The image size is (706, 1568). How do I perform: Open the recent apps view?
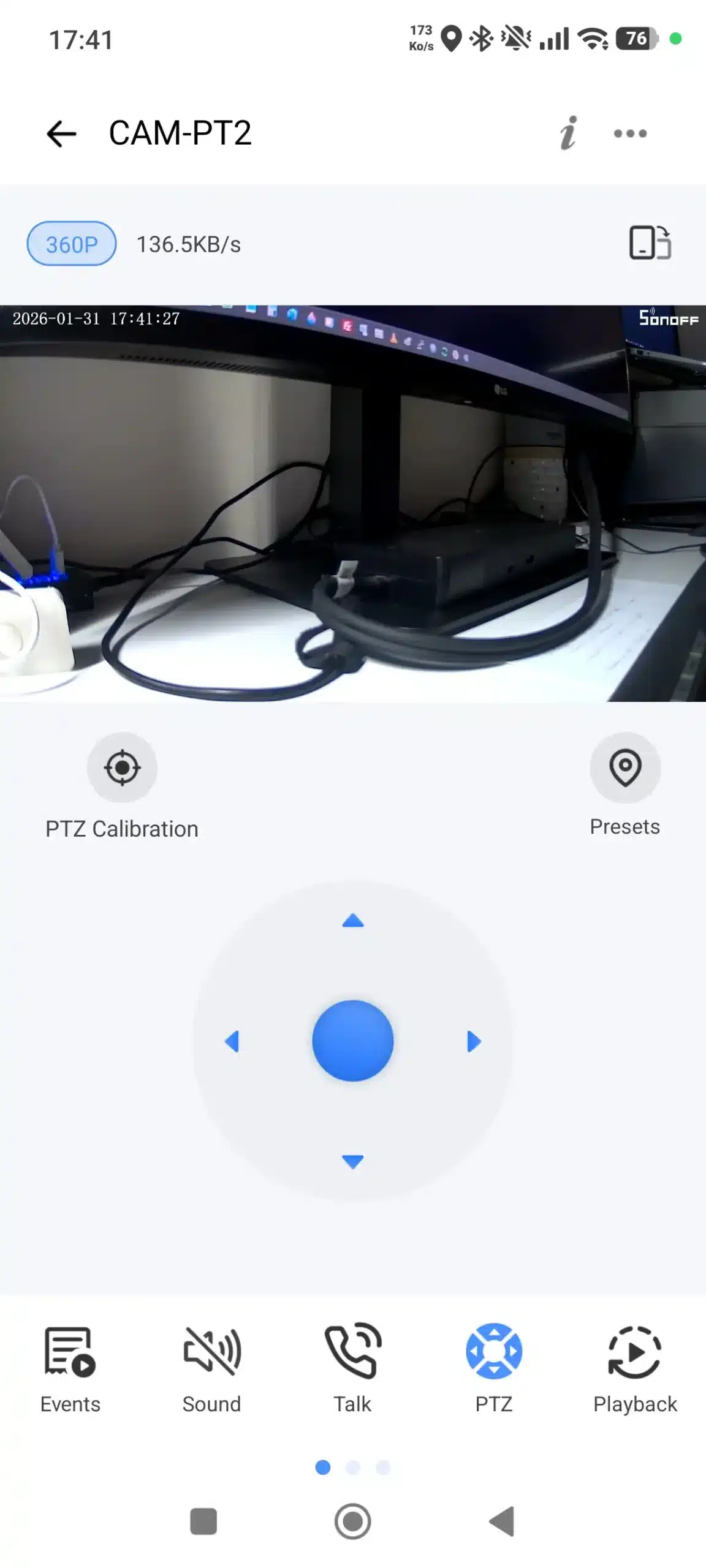[203, 1521]
